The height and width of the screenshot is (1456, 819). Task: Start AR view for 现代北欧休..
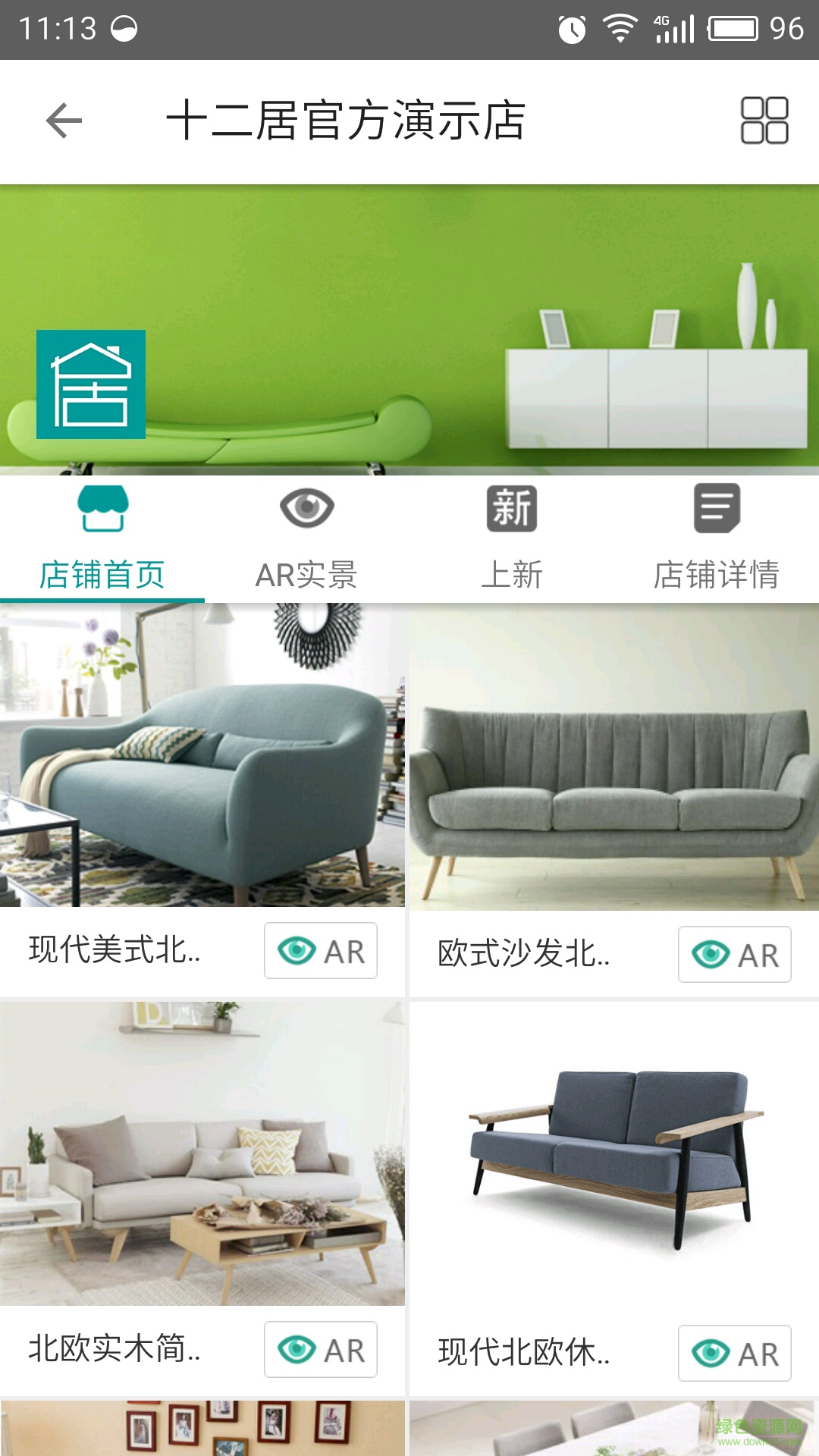point(734,1354)
